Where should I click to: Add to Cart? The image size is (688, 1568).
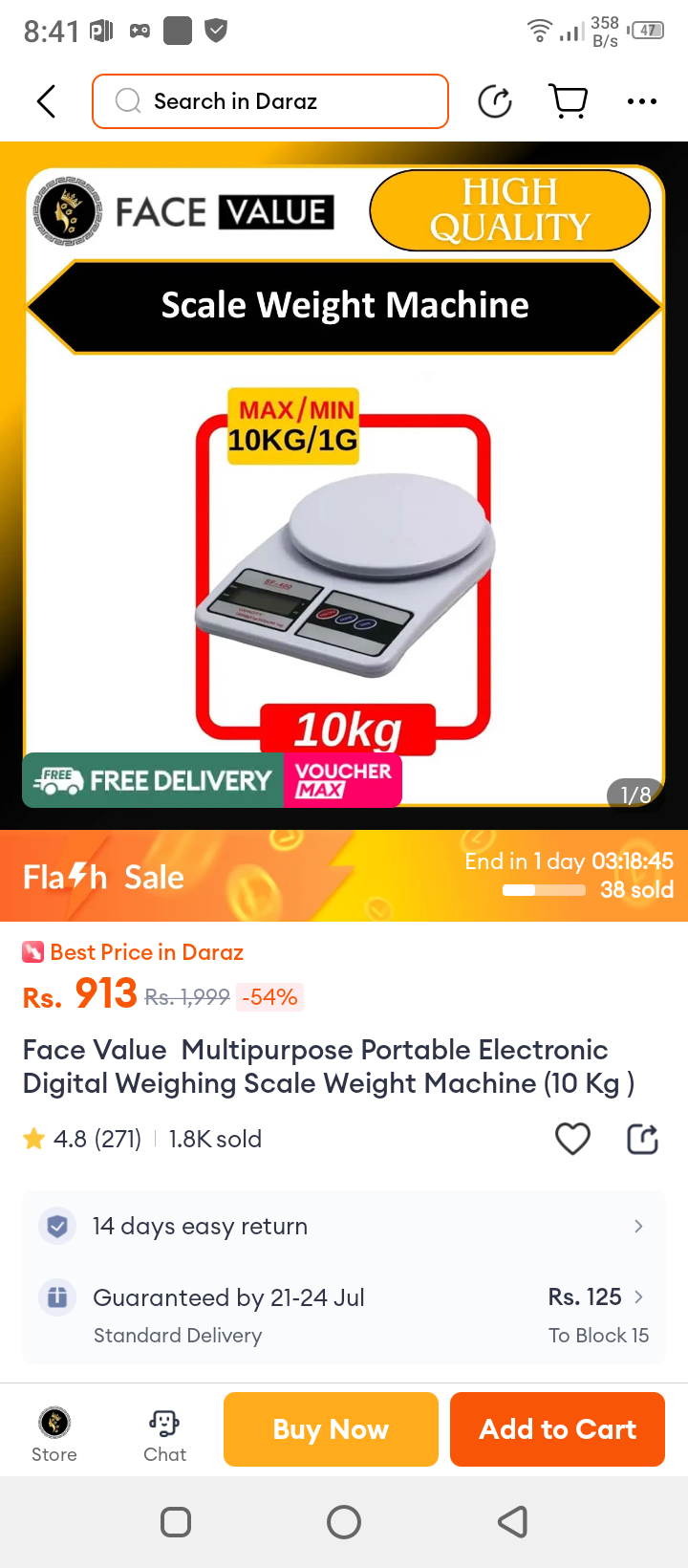pyautogui.click(x=557, y=1429)
